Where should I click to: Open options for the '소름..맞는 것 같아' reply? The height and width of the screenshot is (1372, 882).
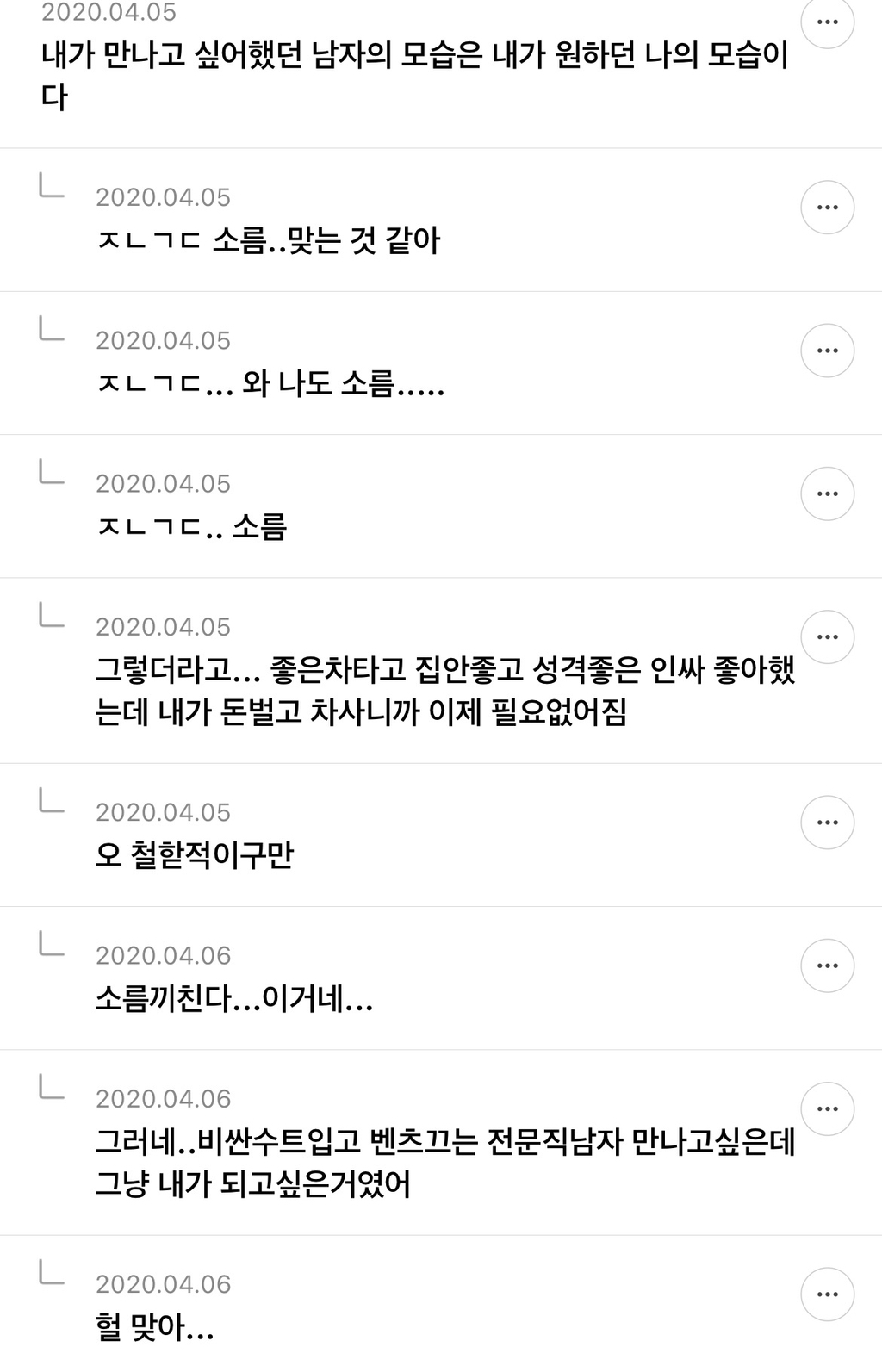coord(827,208)
